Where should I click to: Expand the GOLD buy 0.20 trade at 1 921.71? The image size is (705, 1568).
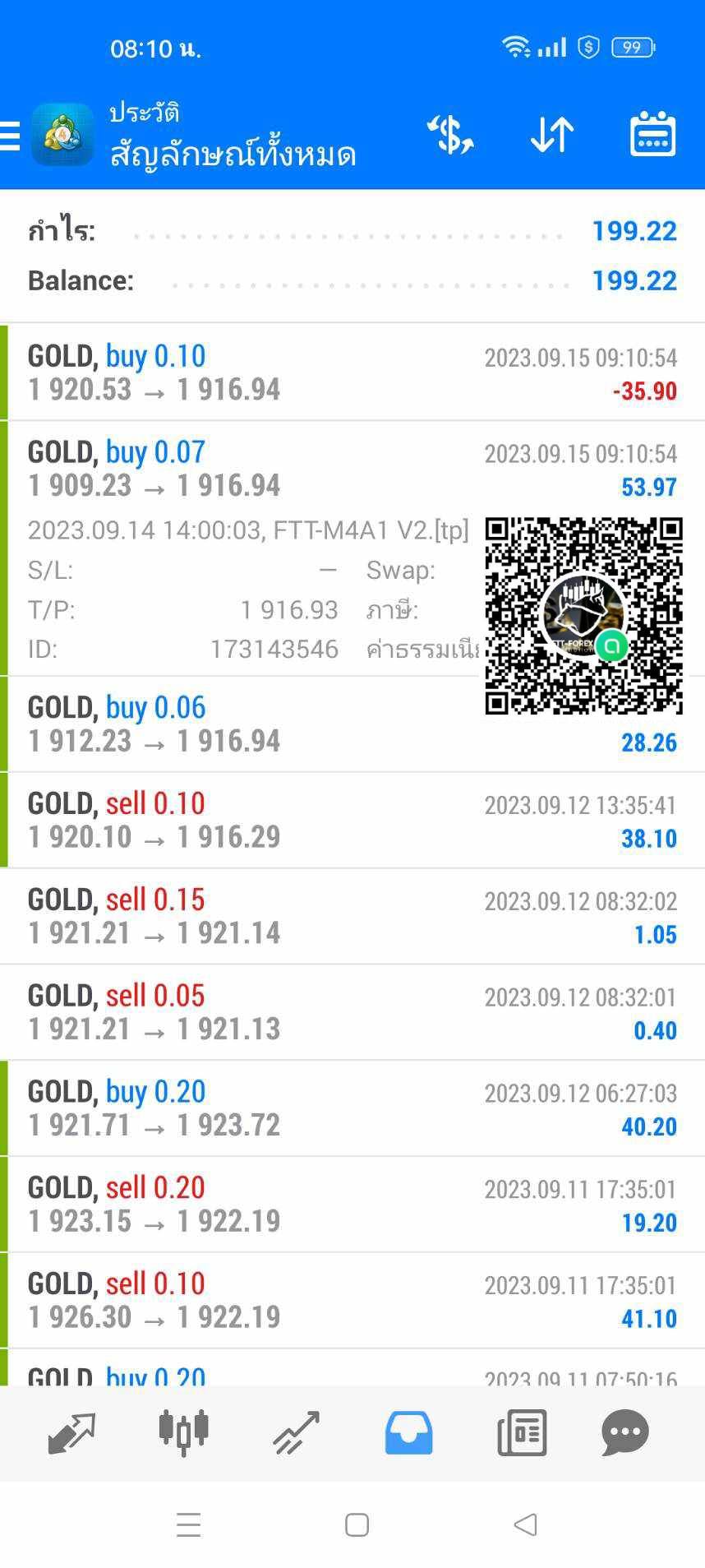coord(352,1108)
